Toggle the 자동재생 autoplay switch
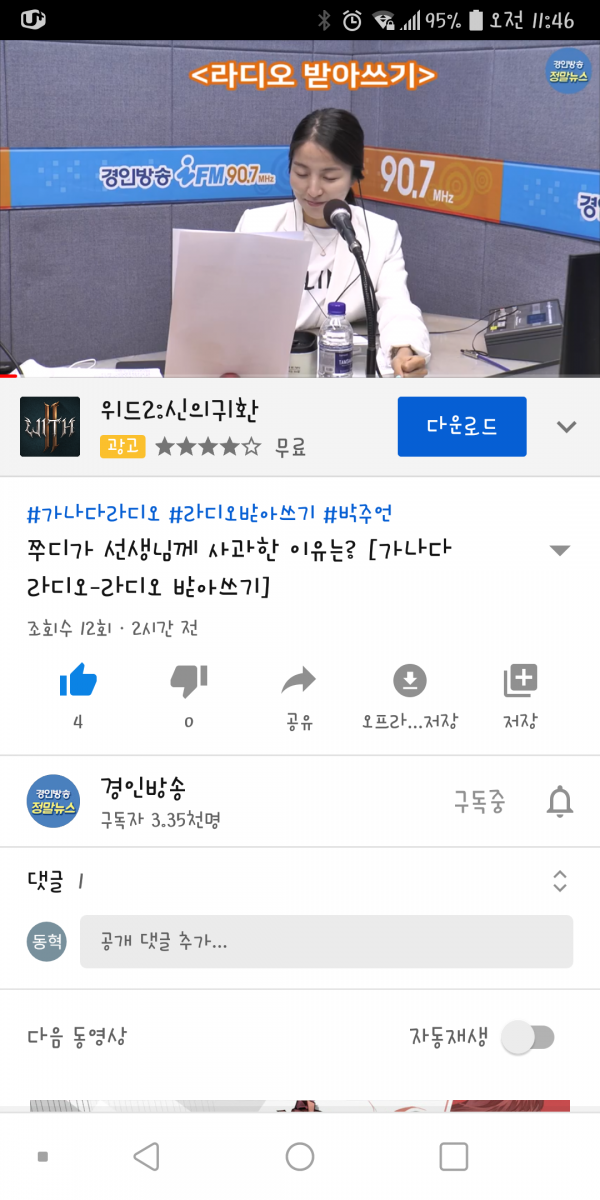This screenshot has height=1200, width=600. tap(528, 1037)
